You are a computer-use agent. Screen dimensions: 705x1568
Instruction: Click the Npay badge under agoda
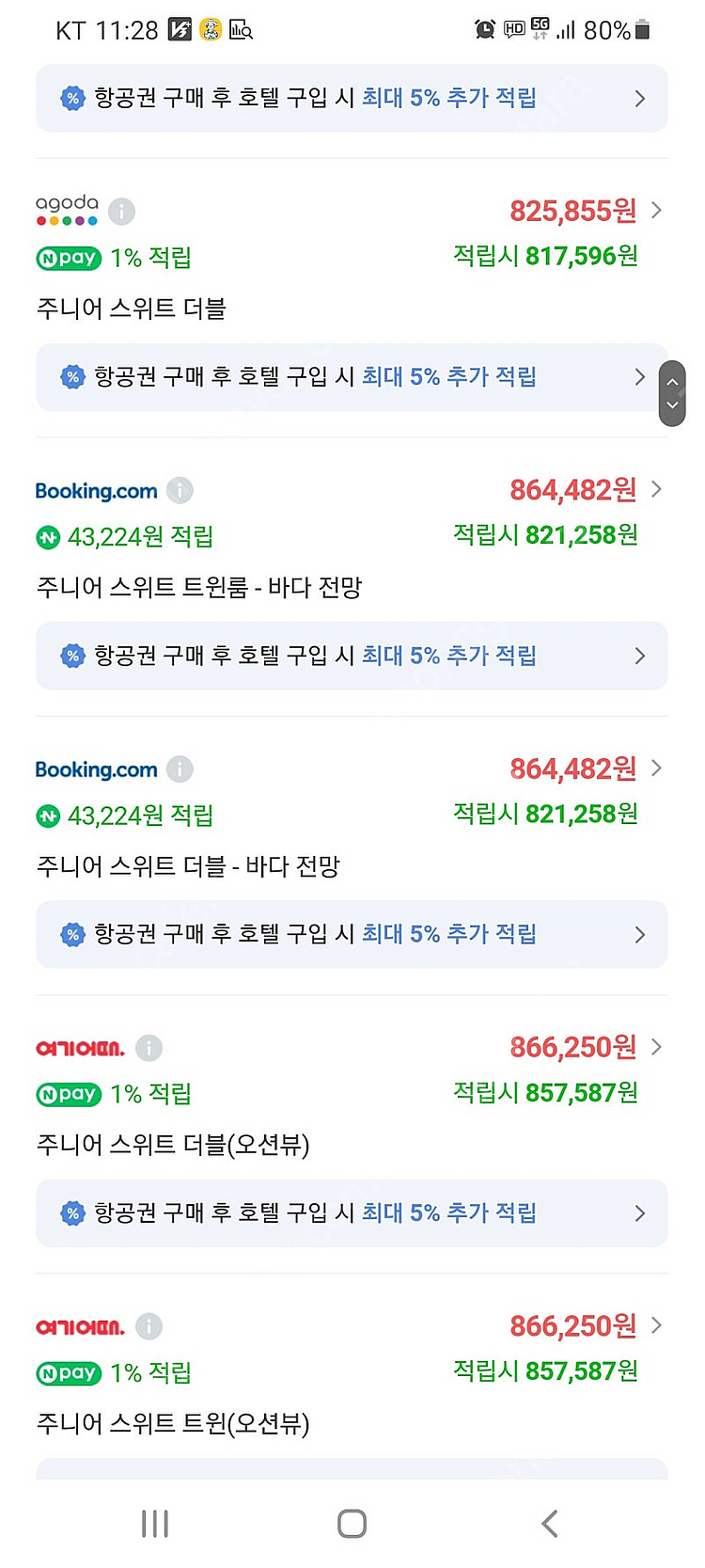pos(68,257)
